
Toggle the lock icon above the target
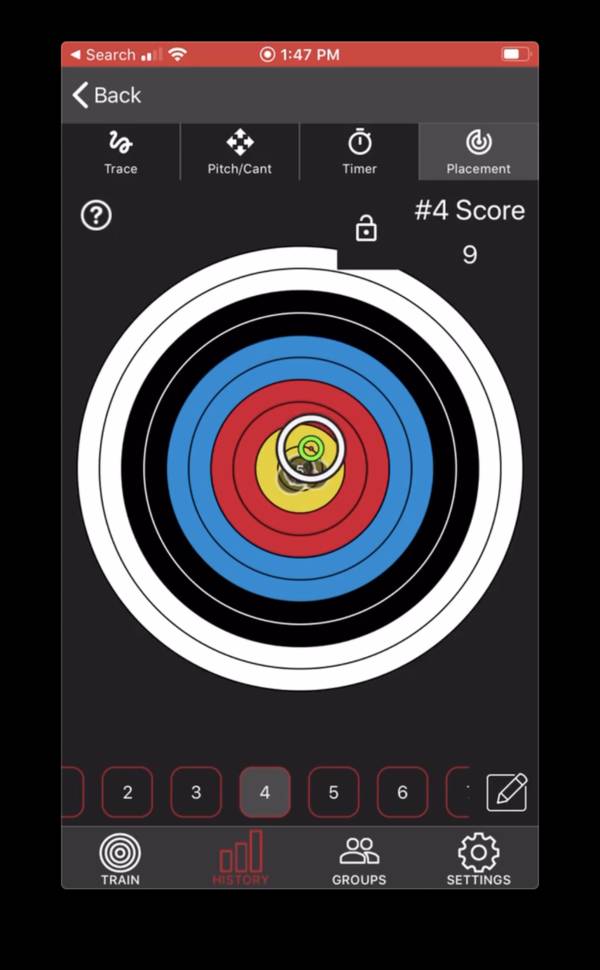click(366, 229)
